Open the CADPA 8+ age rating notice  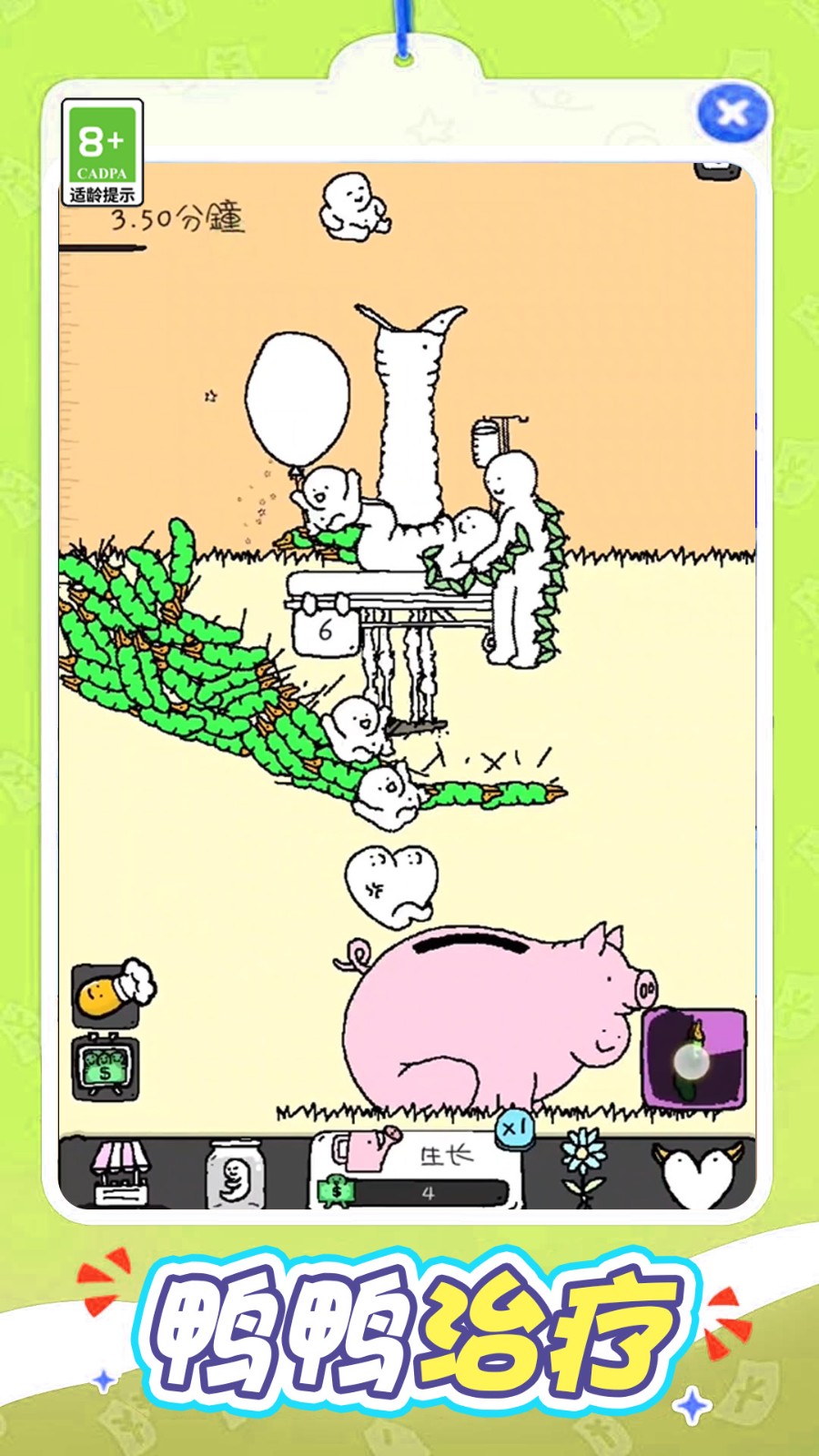[x=102, y=153]
